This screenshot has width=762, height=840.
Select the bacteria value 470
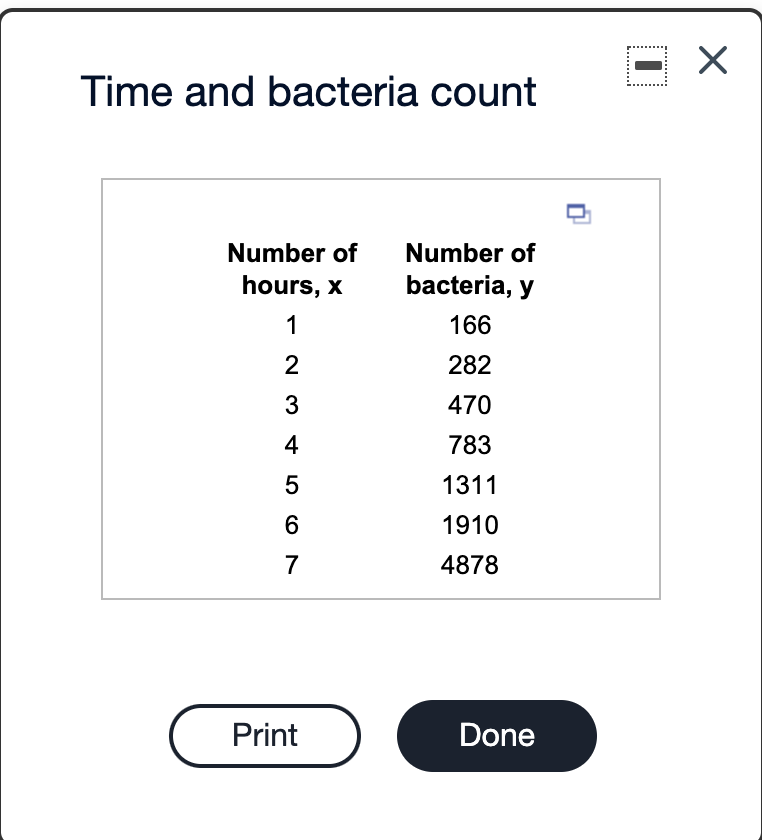469,405
